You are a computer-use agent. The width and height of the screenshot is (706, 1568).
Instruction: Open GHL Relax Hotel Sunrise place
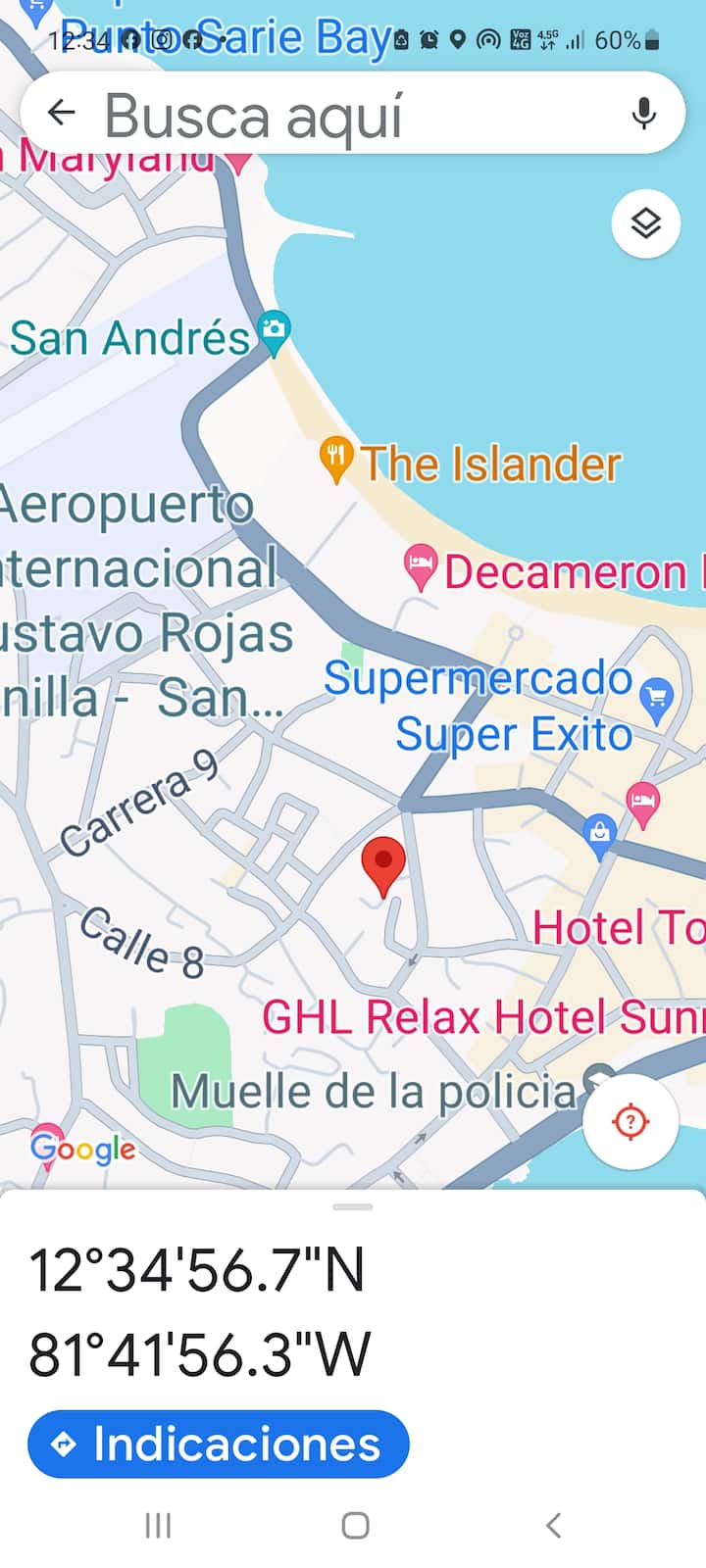tap(480, 1017)
